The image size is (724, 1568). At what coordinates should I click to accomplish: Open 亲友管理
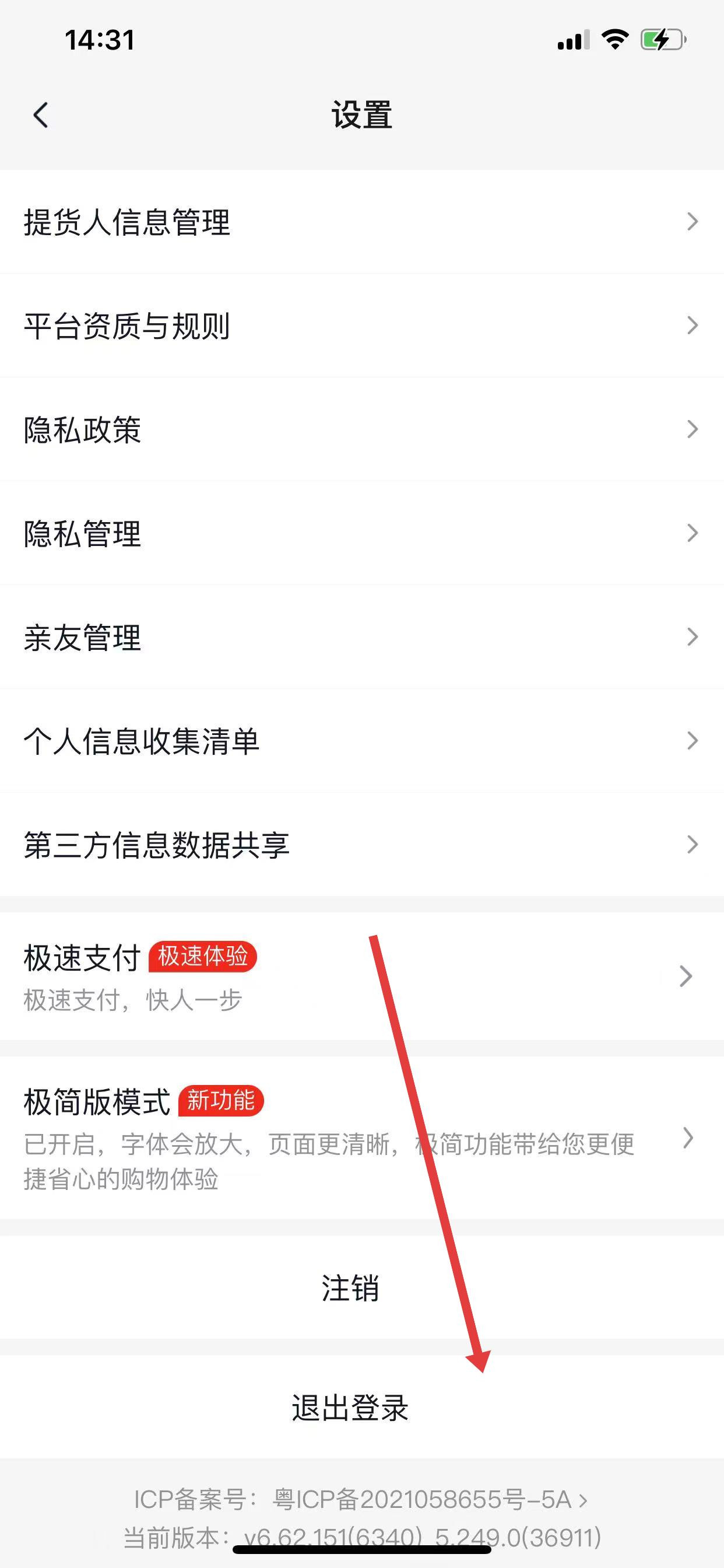(361, 638)
